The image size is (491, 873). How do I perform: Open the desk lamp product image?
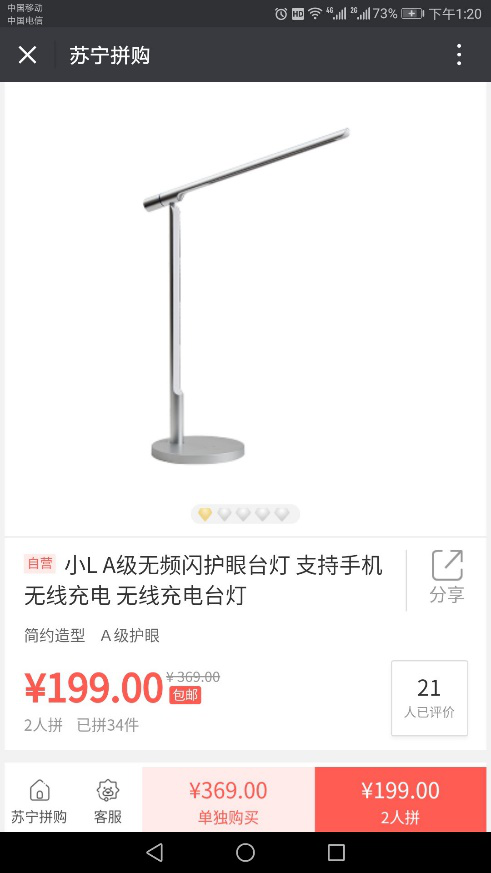[x=246, y=296]
